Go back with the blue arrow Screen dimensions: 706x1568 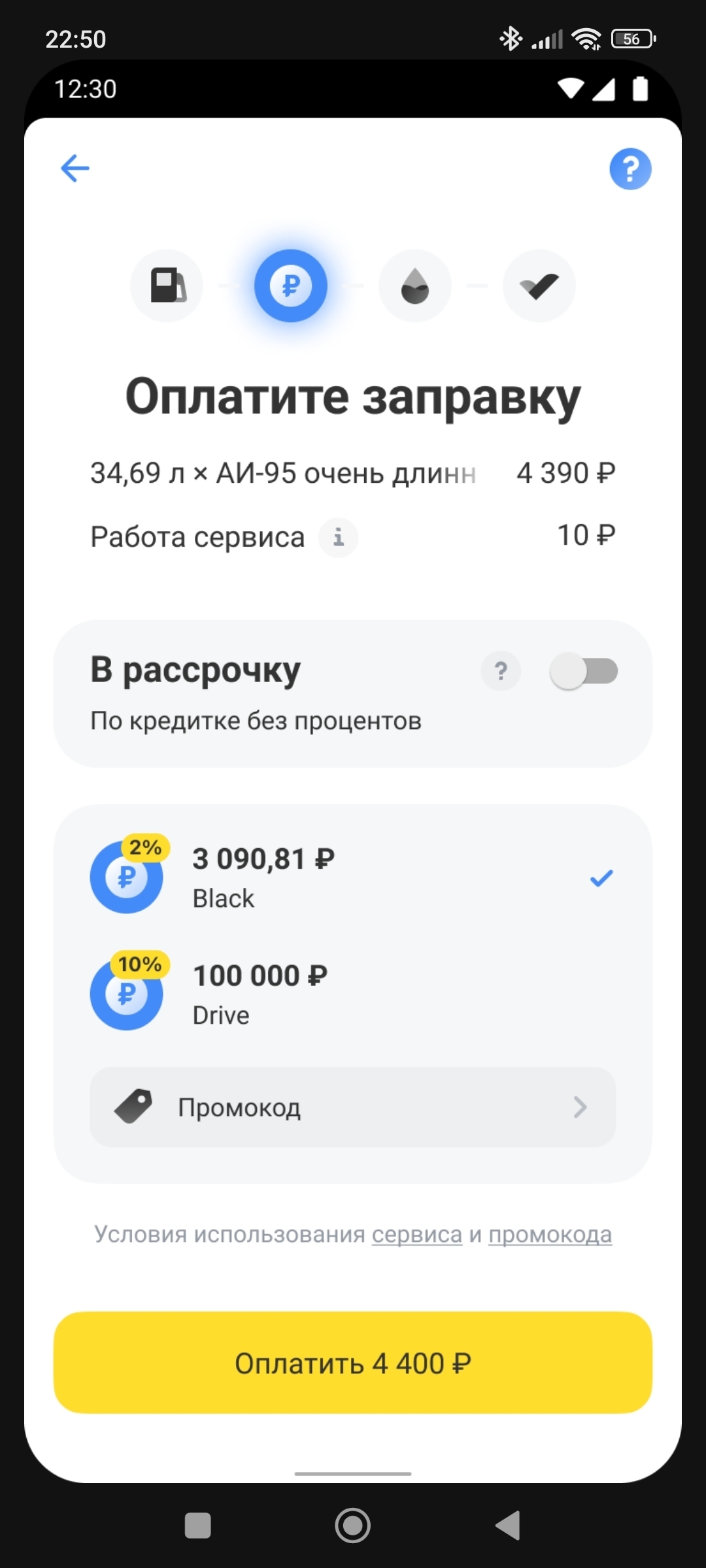click(75, 169)
